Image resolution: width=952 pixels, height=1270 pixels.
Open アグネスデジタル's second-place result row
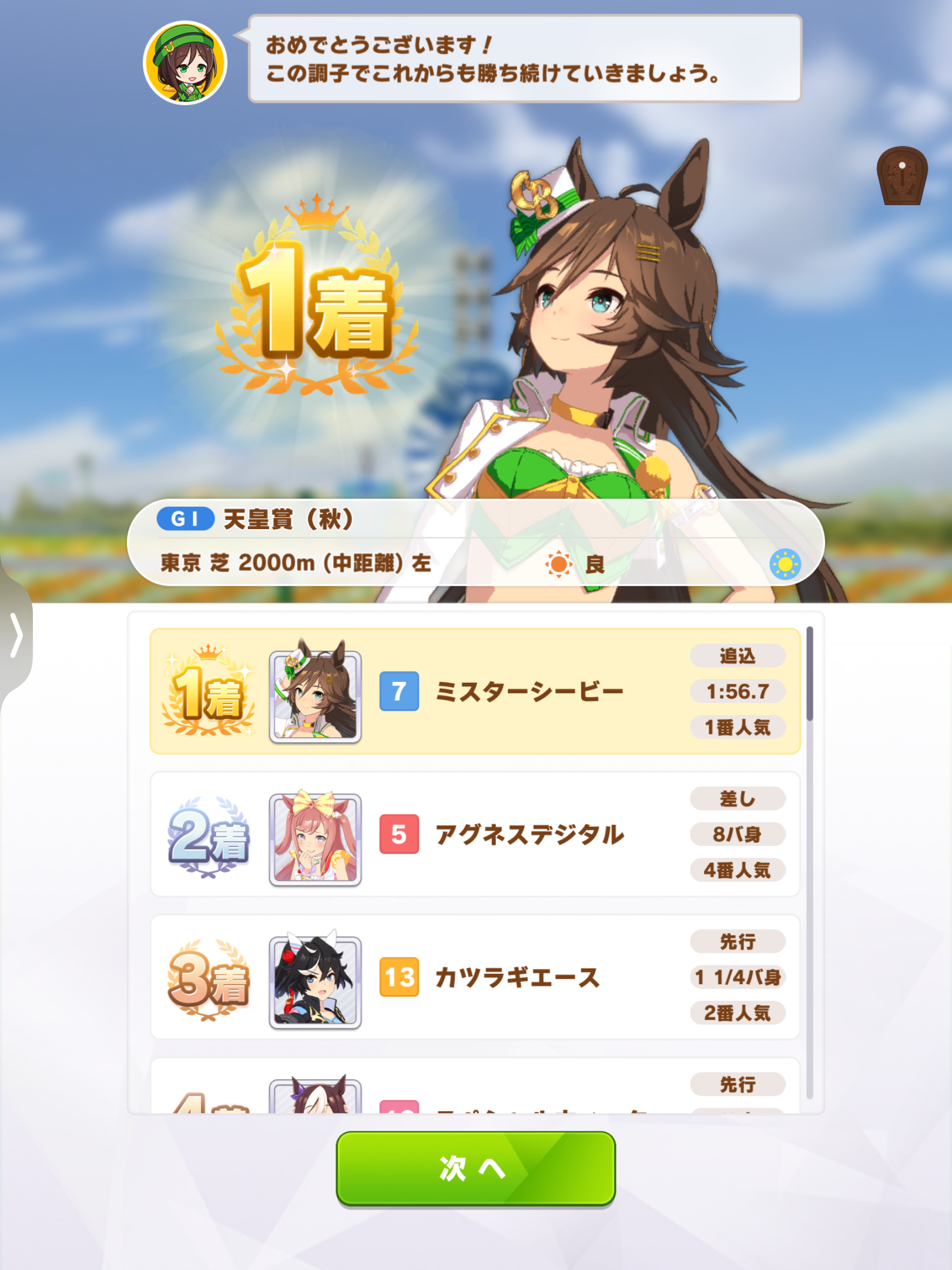tap(475, 834)
